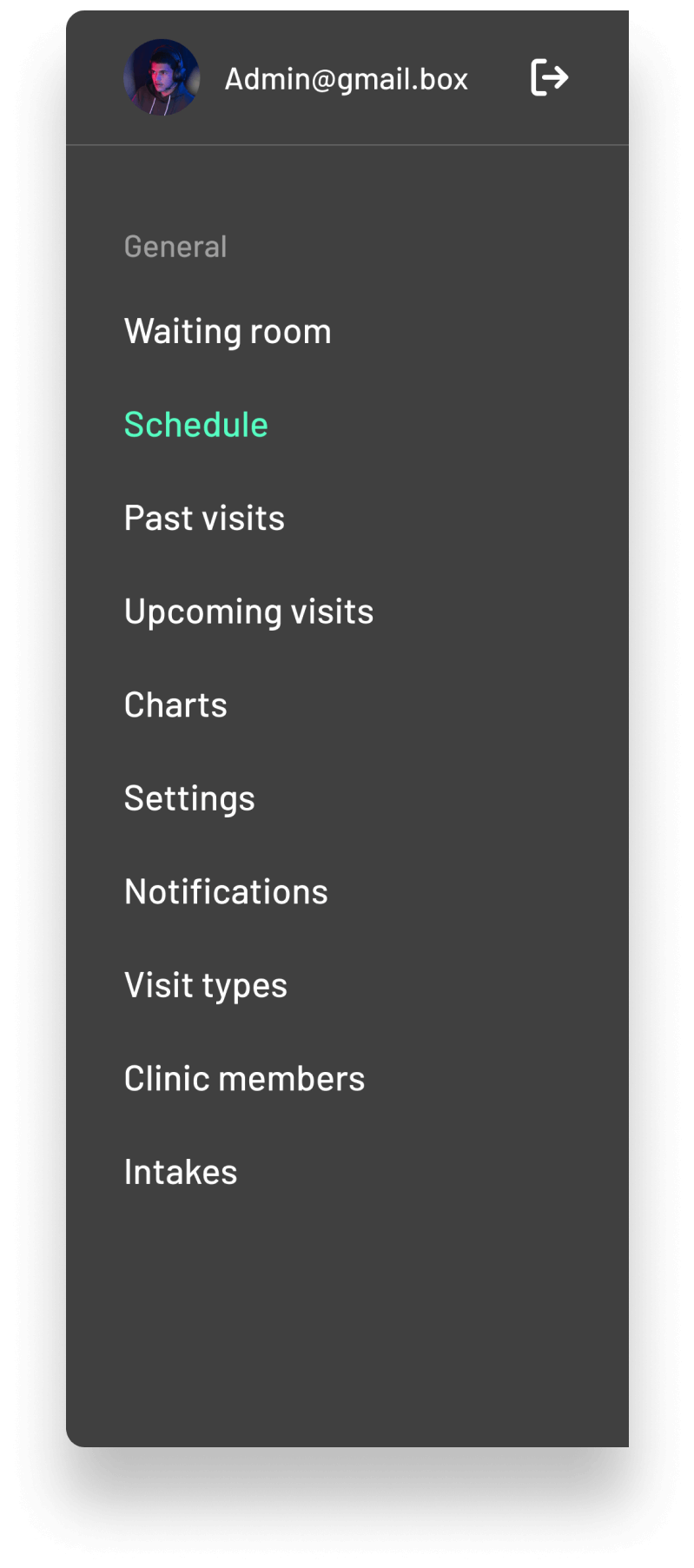
Task: Open Settings from the drawer
Action: tap(189, 798)
